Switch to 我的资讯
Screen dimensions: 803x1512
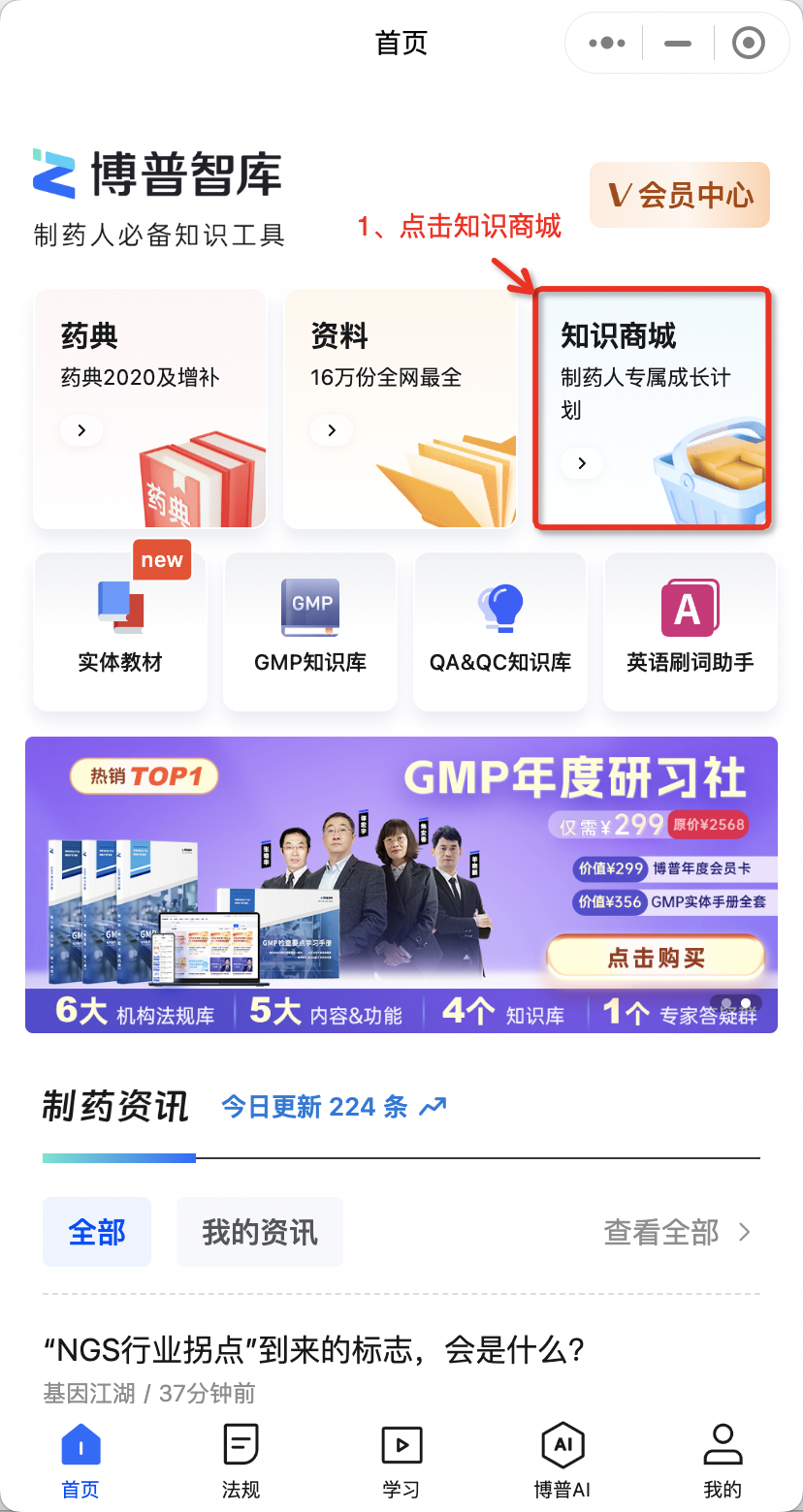coord(260,1232)
